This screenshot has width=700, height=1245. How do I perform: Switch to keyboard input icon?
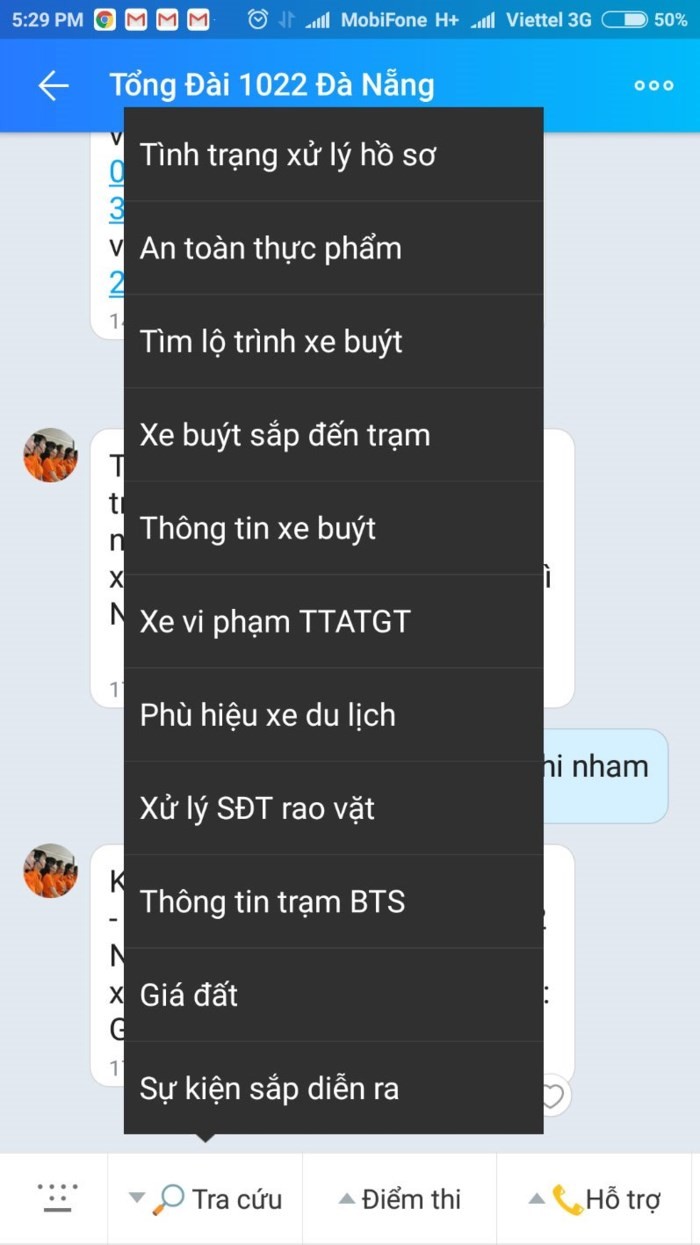click(x=56, y=1197)
